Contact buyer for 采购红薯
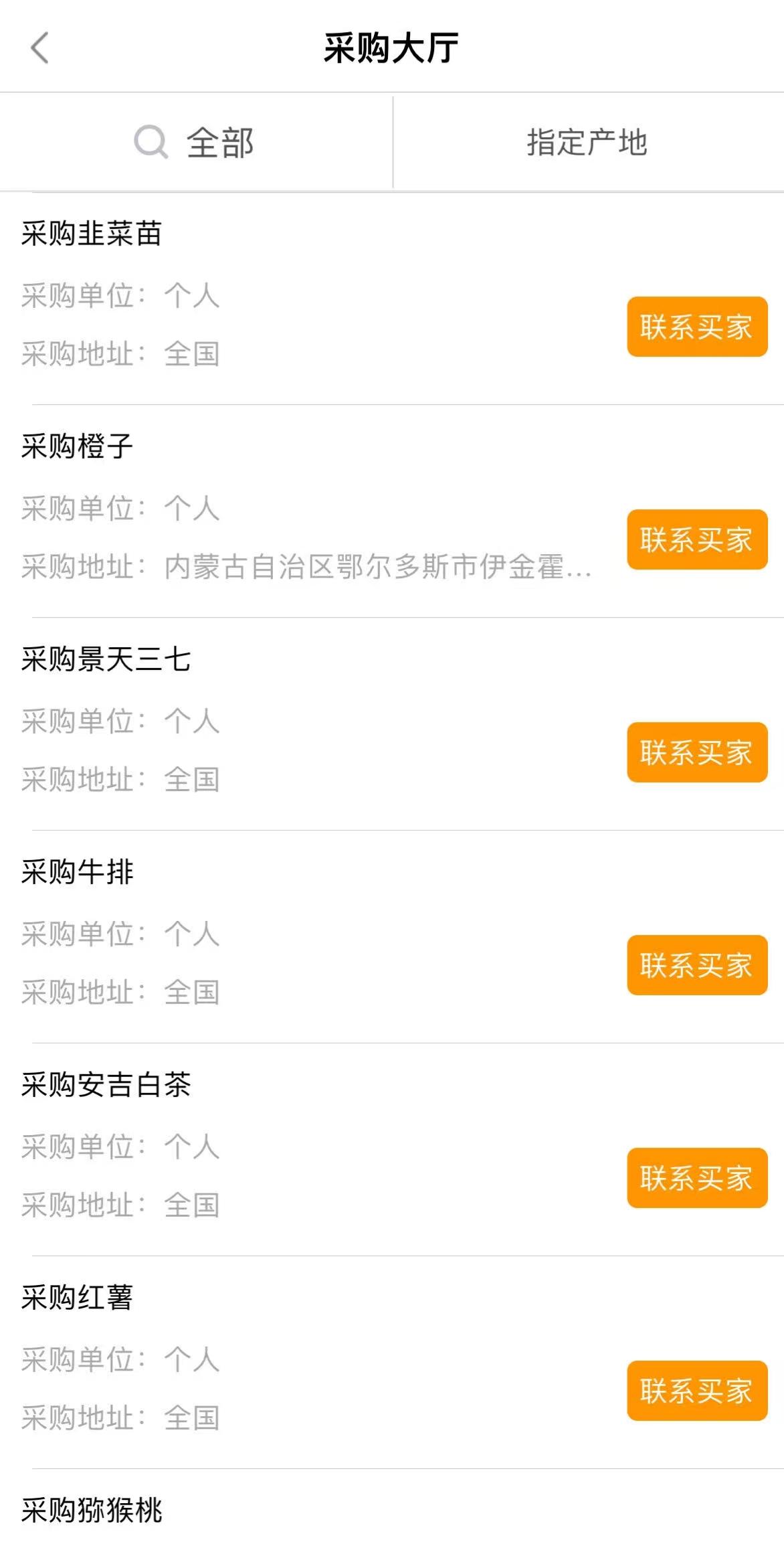The width and height of the screenshot is (784, 1546). pyautogui.click(x=696, y=1391)
